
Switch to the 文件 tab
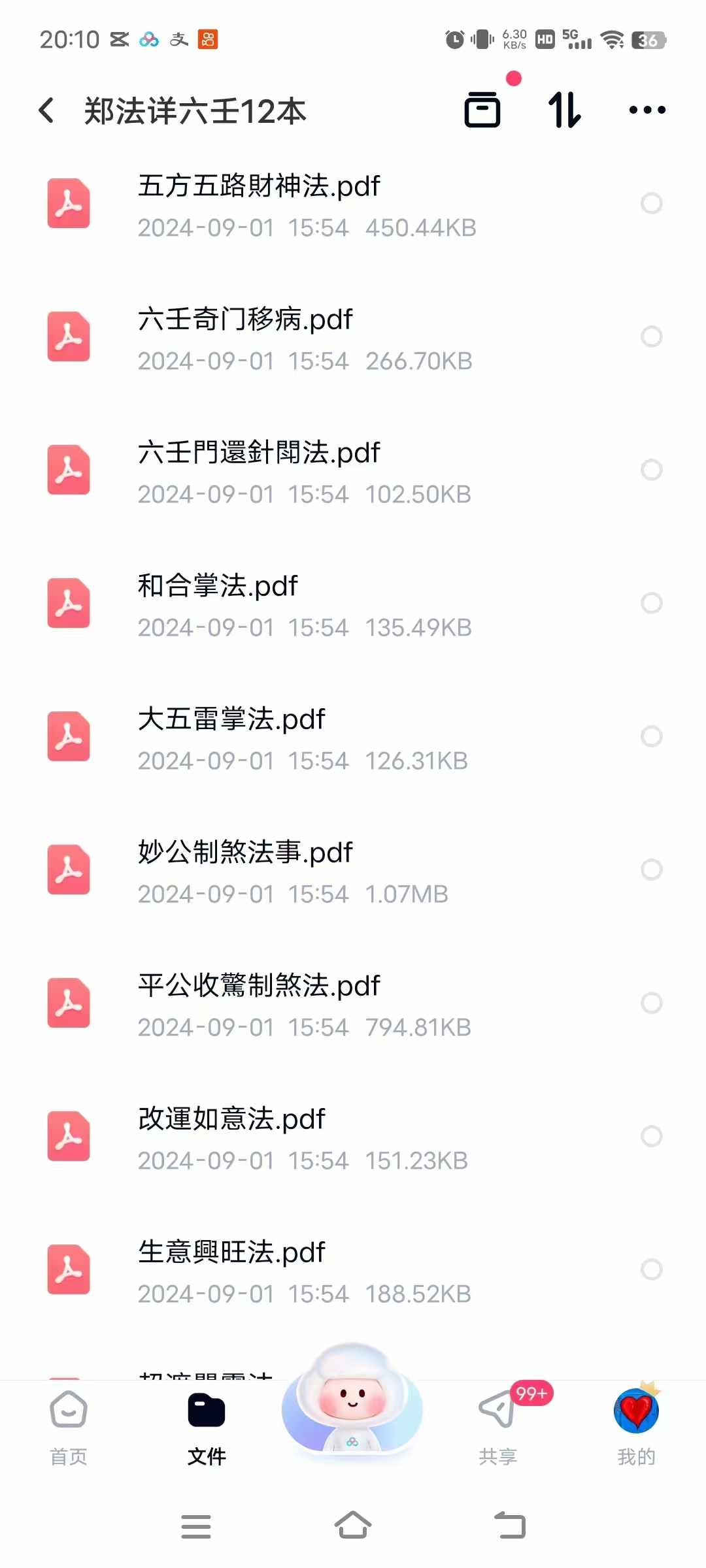(x=207, y=1428)
